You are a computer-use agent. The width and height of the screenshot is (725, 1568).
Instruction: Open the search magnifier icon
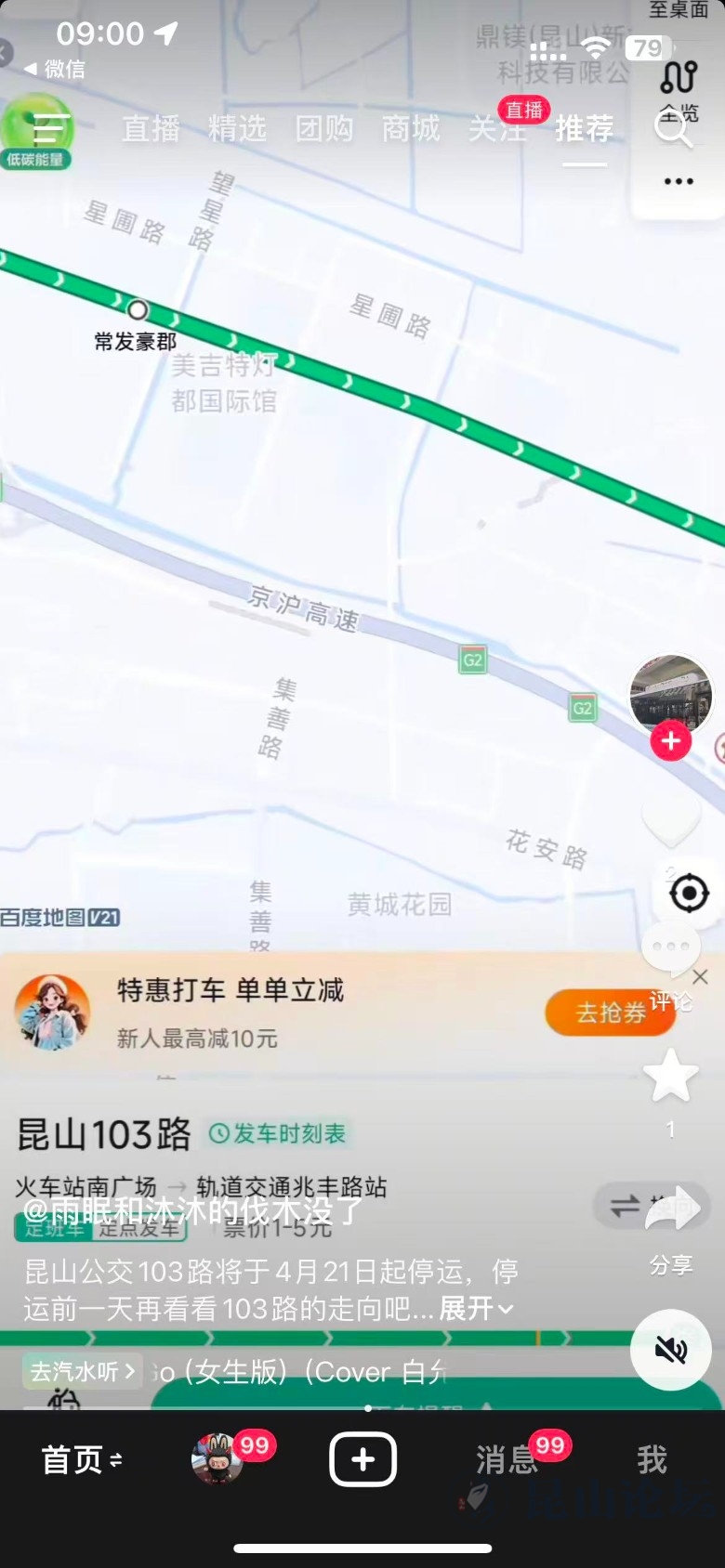click(x=672, y=129)
